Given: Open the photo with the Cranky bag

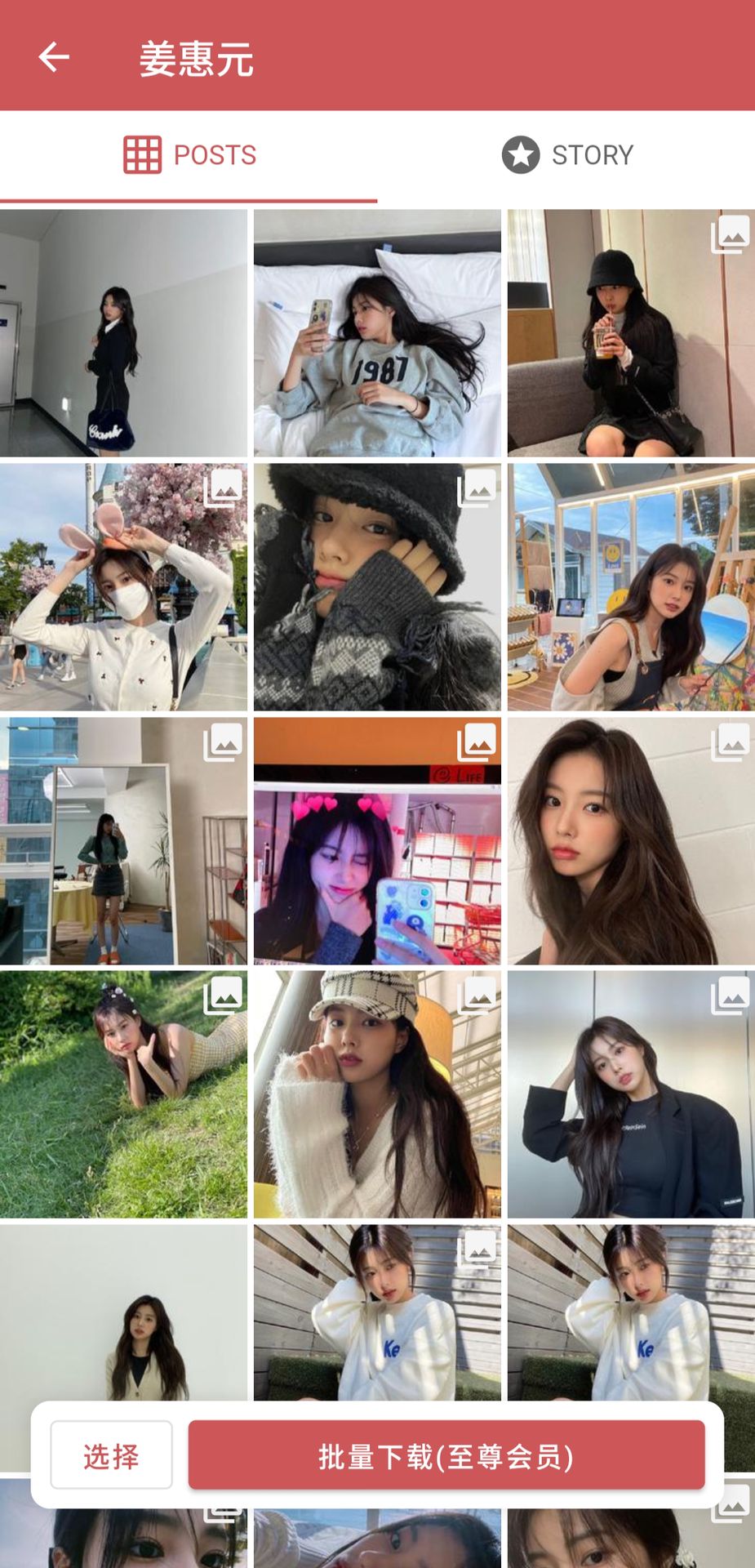Looking at the screenshot, I should click(123, 333).
